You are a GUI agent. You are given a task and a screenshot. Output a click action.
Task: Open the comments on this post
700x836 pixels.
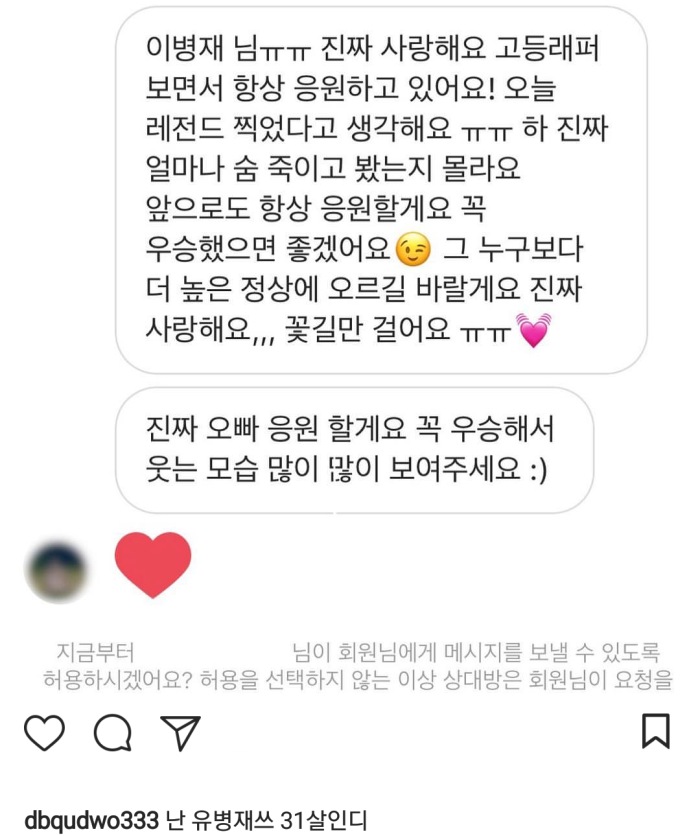click(x=112, y=733)
